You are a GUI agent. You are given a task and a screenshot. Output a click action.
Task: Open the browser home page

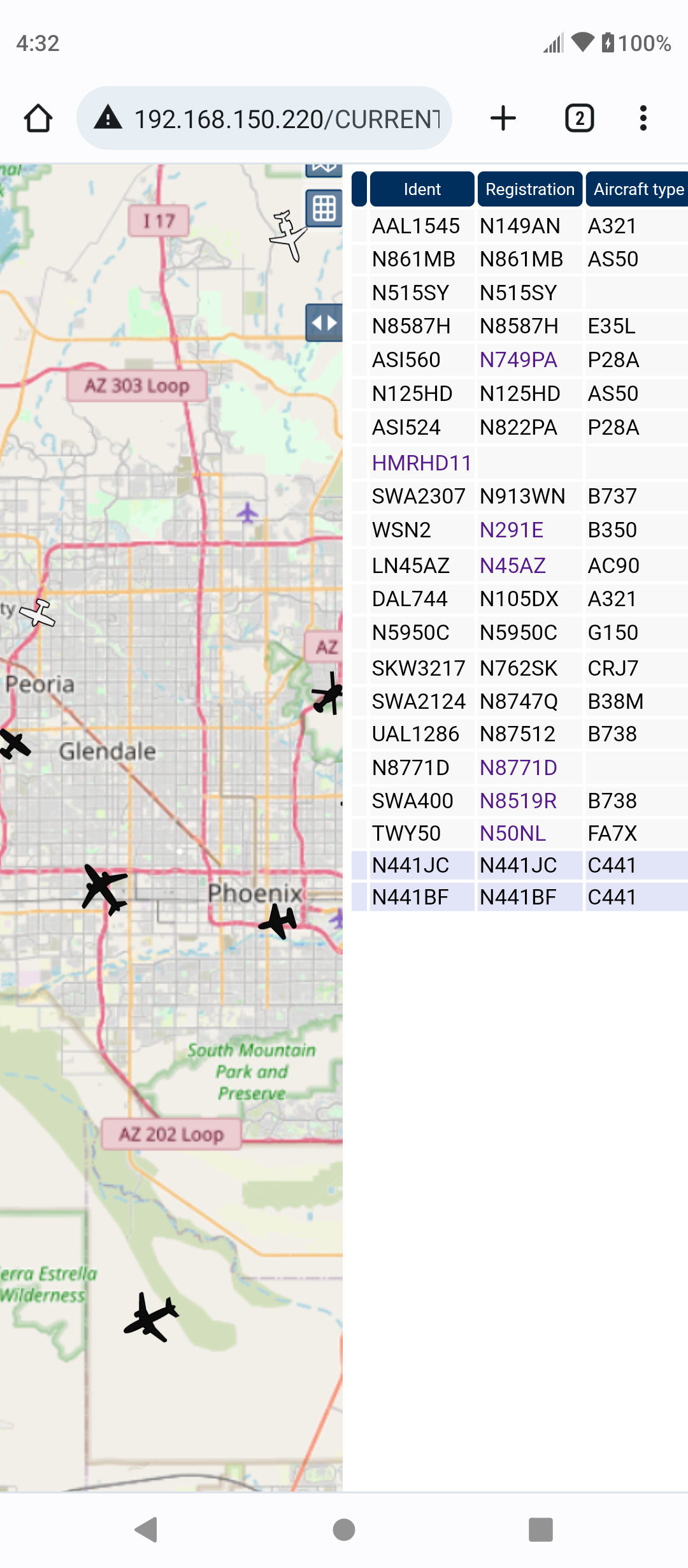38,119
